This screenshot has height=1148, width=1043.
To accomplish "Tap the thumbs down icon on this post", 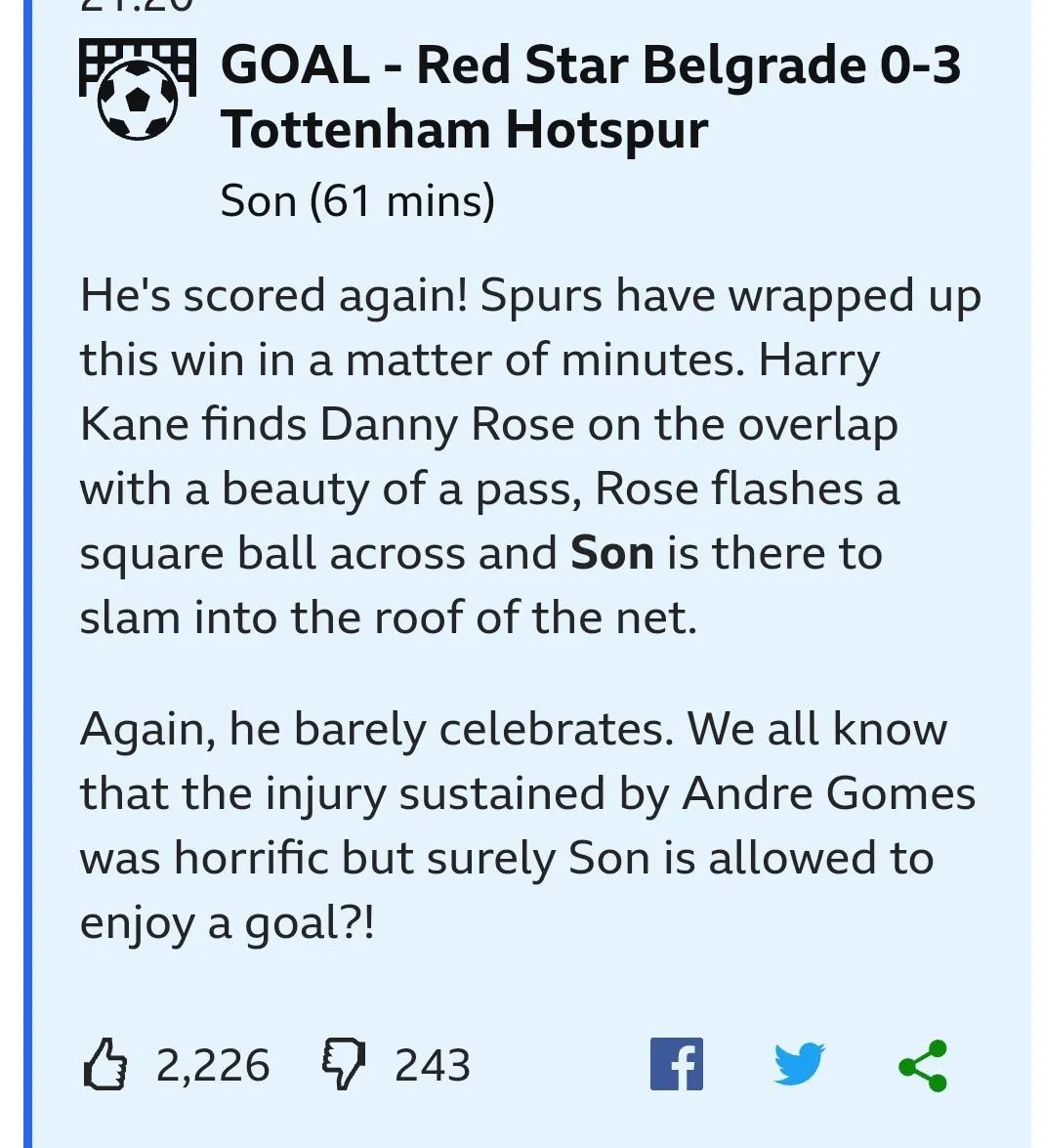I will [x=343, y=1064].
